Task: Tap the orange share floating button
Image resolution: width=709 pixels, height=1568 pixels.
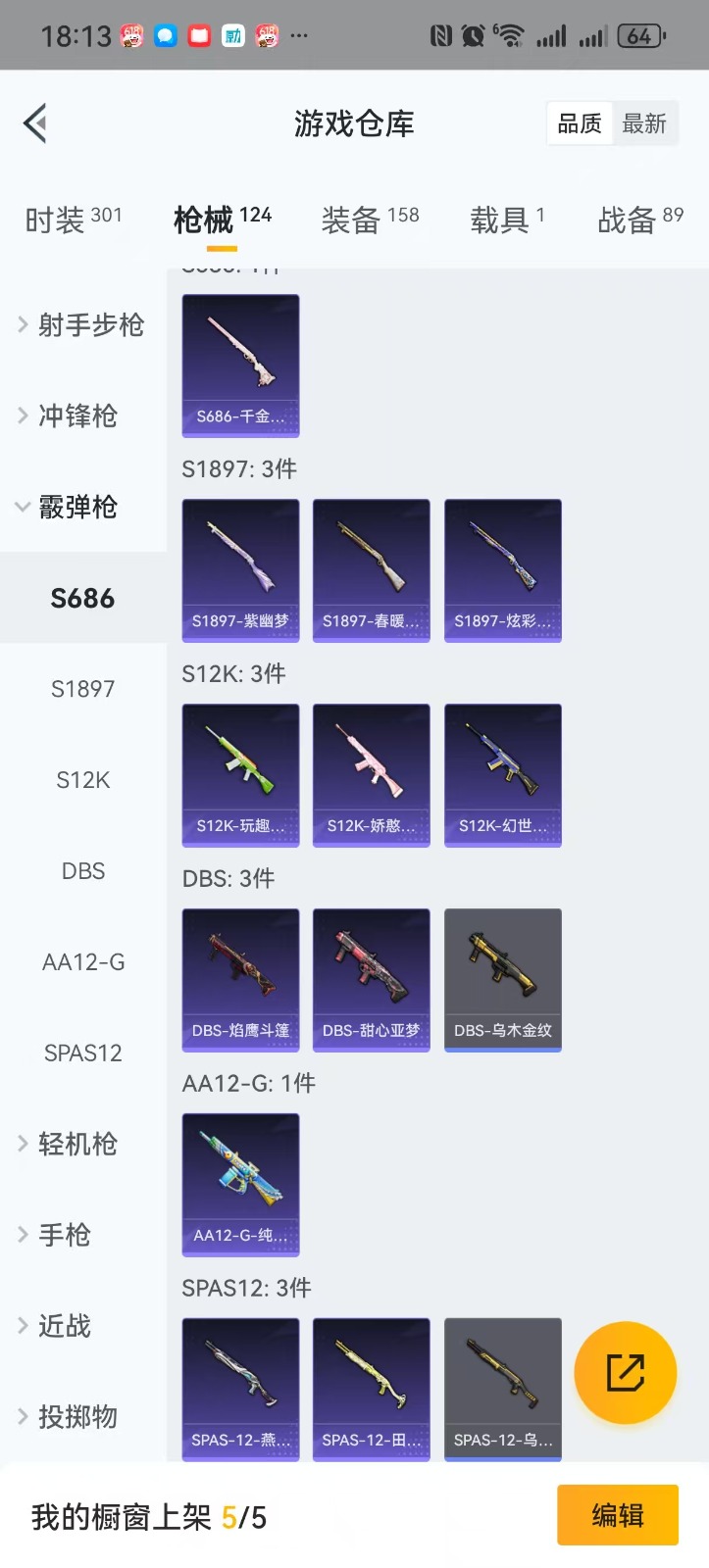Action: [x=625, y=1372]
